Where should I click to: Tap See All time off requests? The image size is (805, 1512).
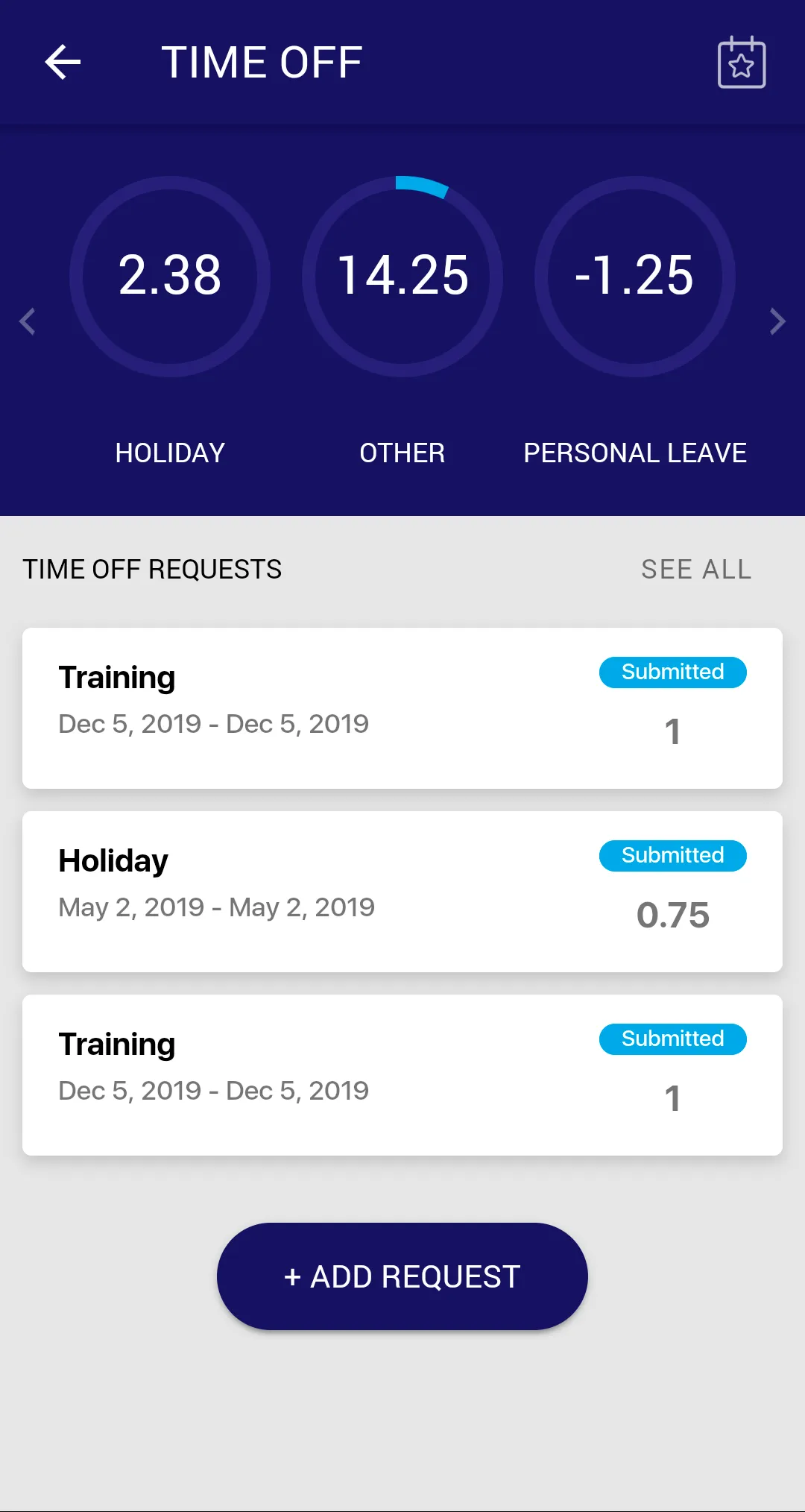[x=696, y=570]
